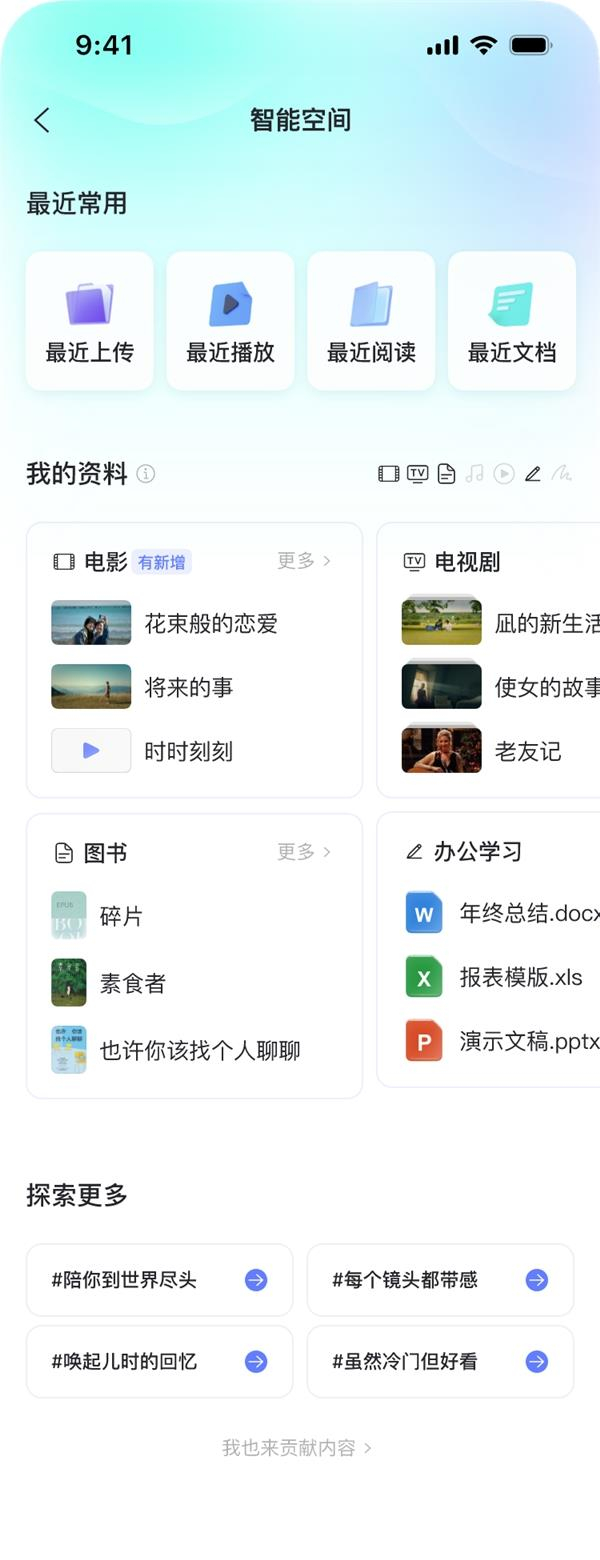This screenshot has height=1560, width=600.
Task: Open 最近阅读 card
Action: (x=371, y=321)
